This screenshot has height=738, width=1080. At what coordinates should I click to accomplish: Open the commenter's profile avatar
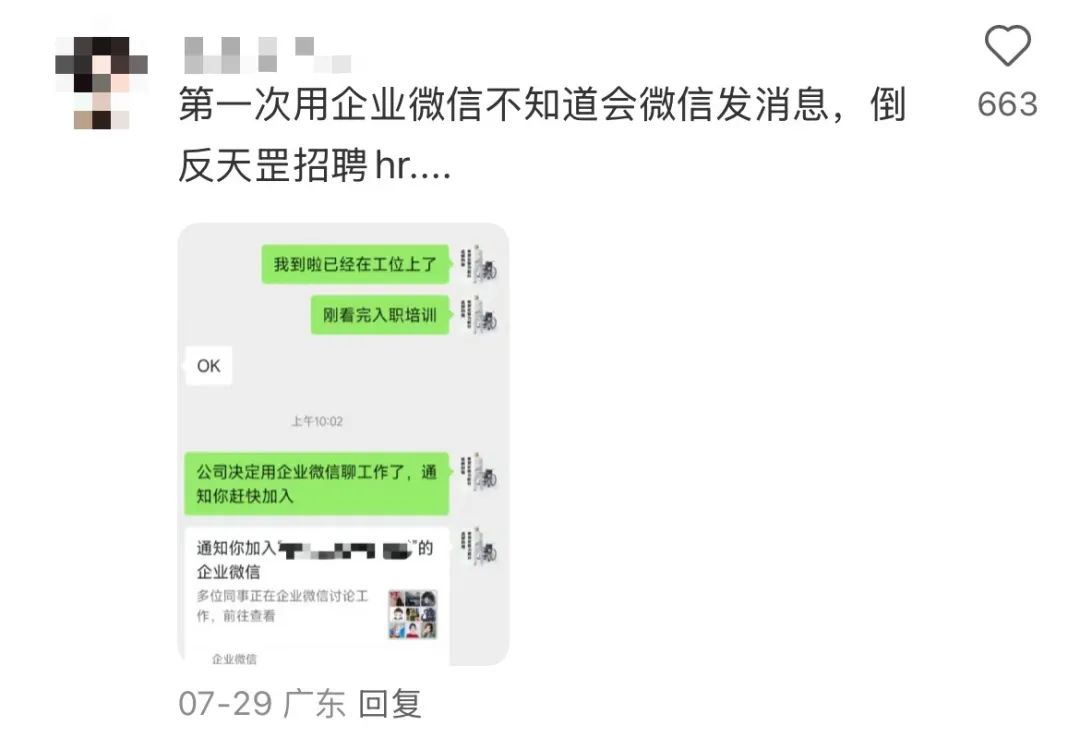coord(103,82)
